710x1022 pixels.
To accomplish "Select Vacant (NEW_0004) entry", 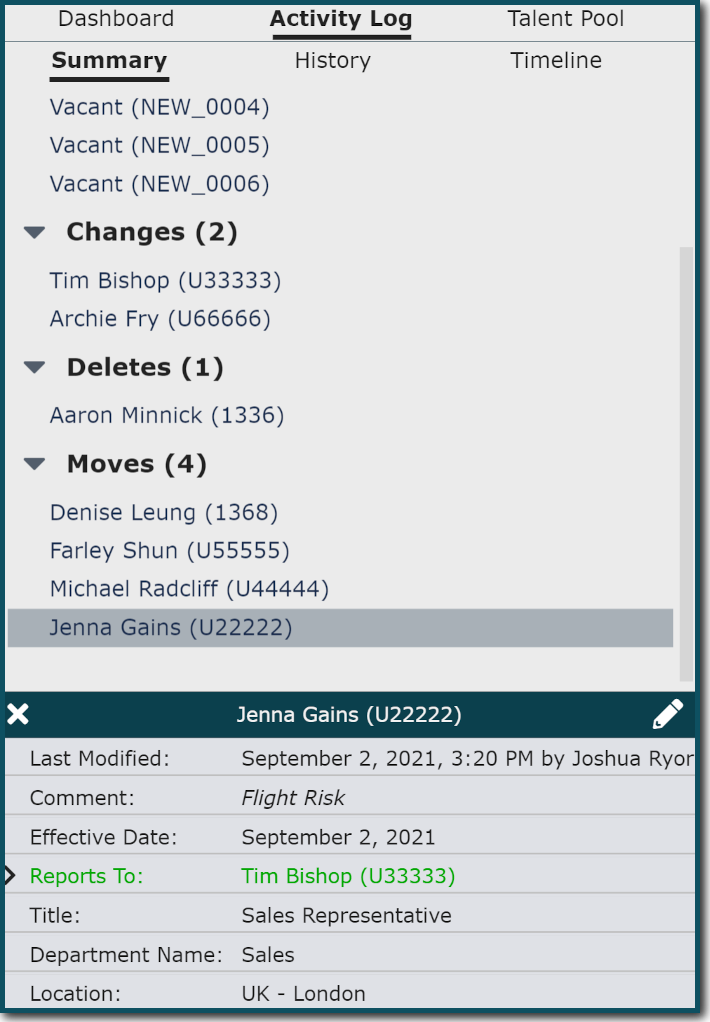I will (x=160, y=107).
